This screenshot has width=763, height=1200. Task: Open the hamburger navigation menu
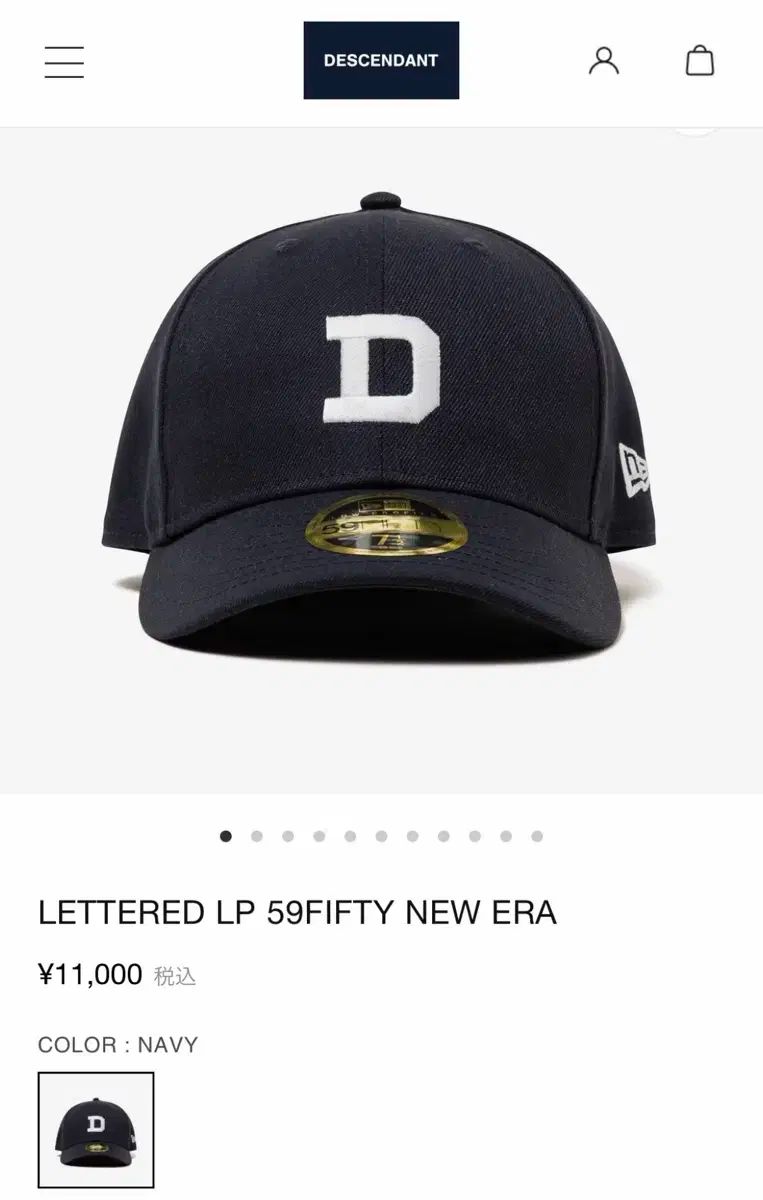point(64,60)
